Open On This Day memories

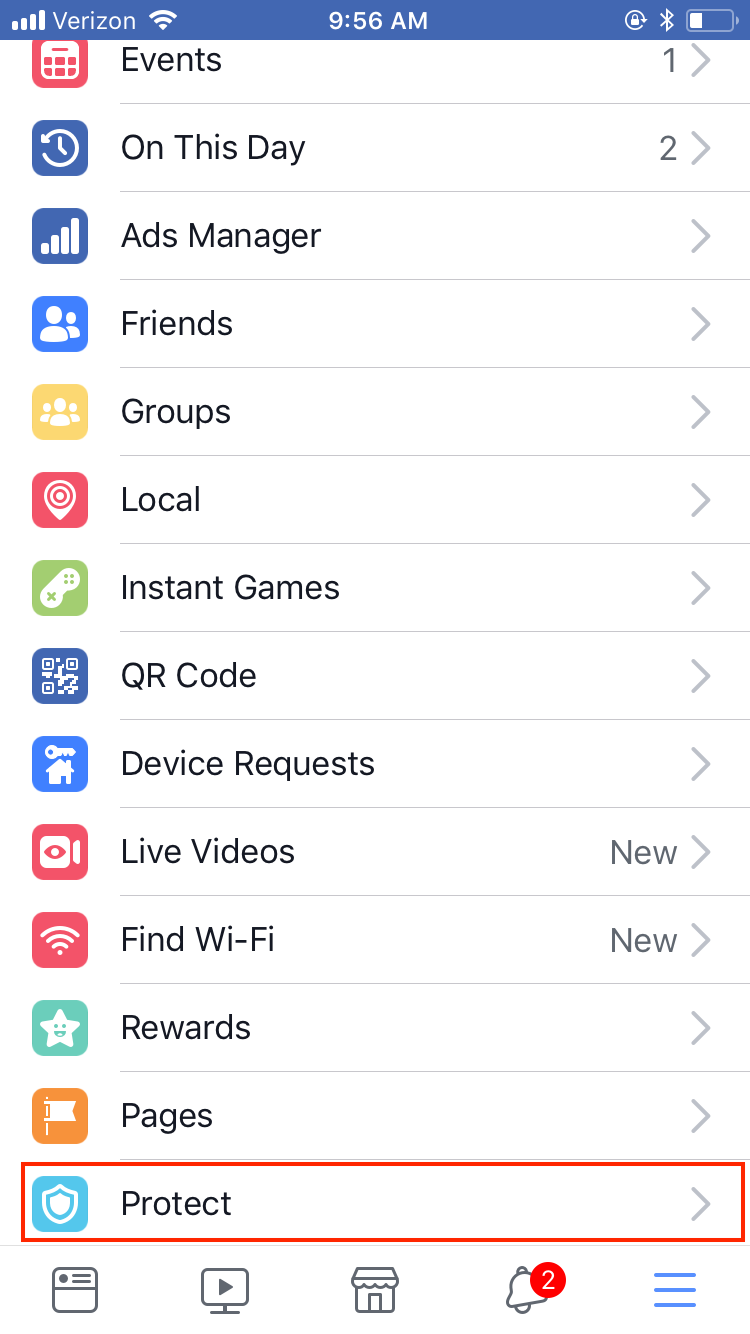click(375, 148)
